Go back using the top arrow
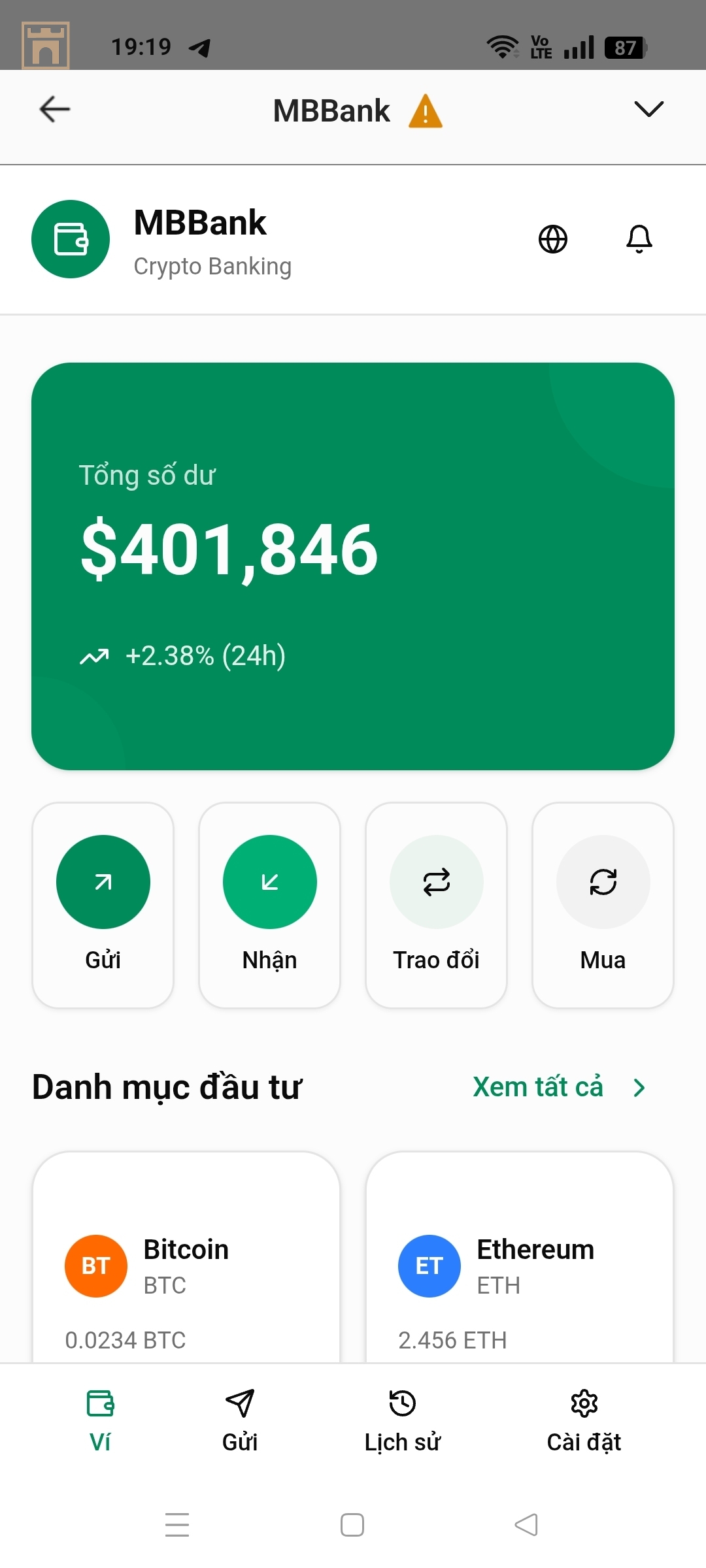 click(55, 109)
